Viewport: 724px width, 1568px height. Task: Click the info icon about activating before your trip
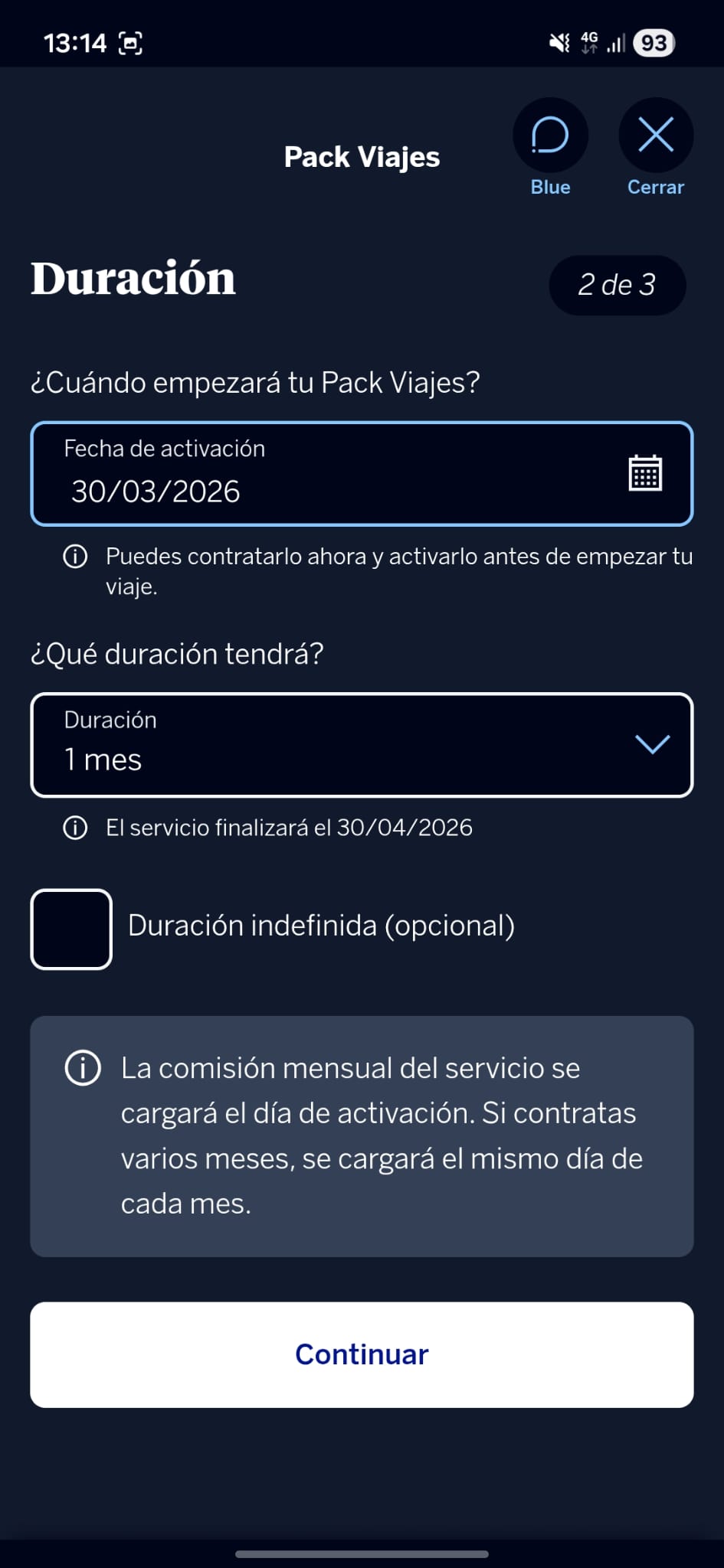(x=75, y=557)
